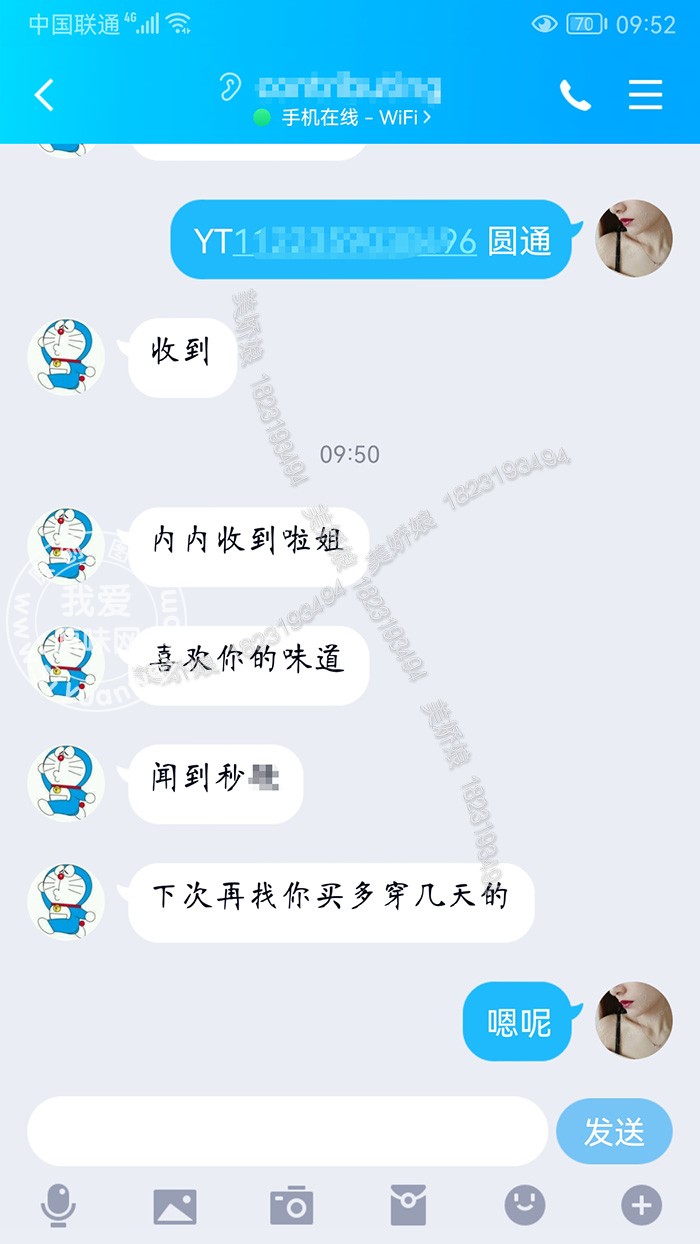Open my avatar beside 嗯呢 message
700x1244 pixels.
tap(634, 1020)
